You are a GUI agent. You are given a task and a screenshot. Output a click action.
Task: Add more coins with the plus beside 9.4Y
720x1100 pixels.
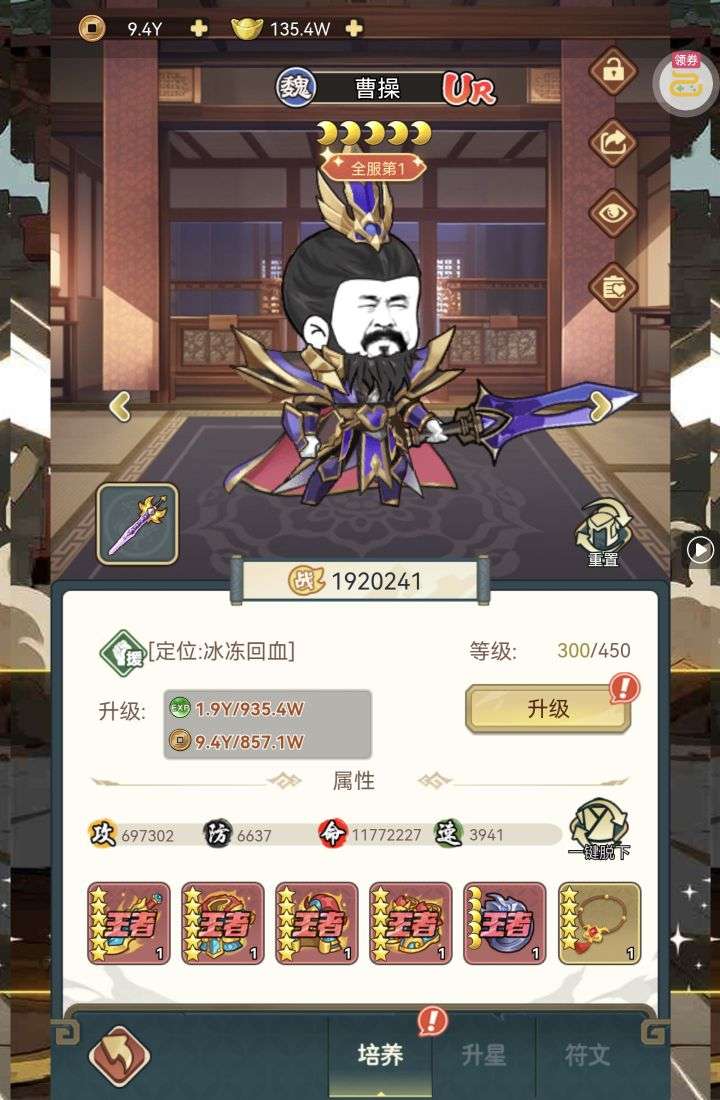click(x=199, y=29)
